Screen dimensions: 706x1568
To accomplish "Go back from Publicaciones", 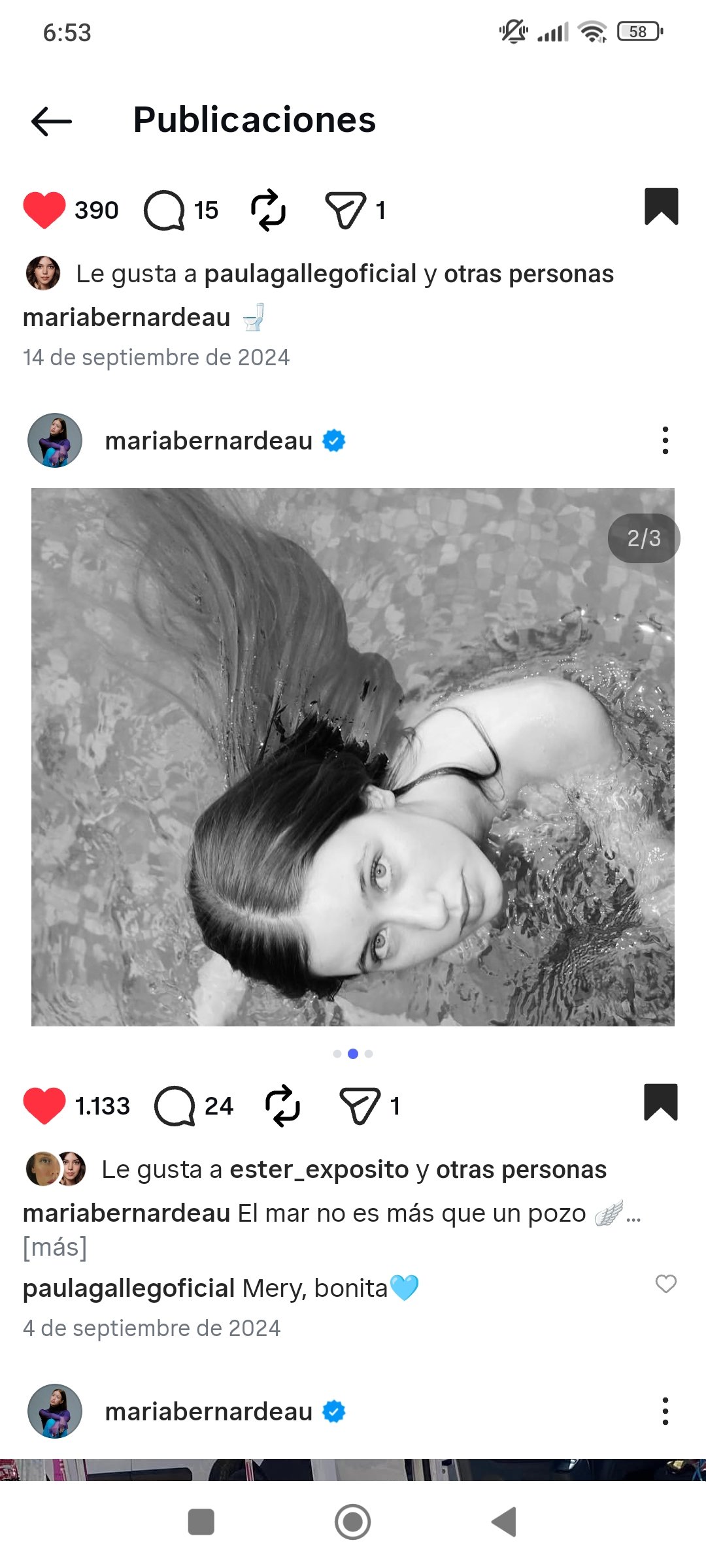I will click(51, 121).
